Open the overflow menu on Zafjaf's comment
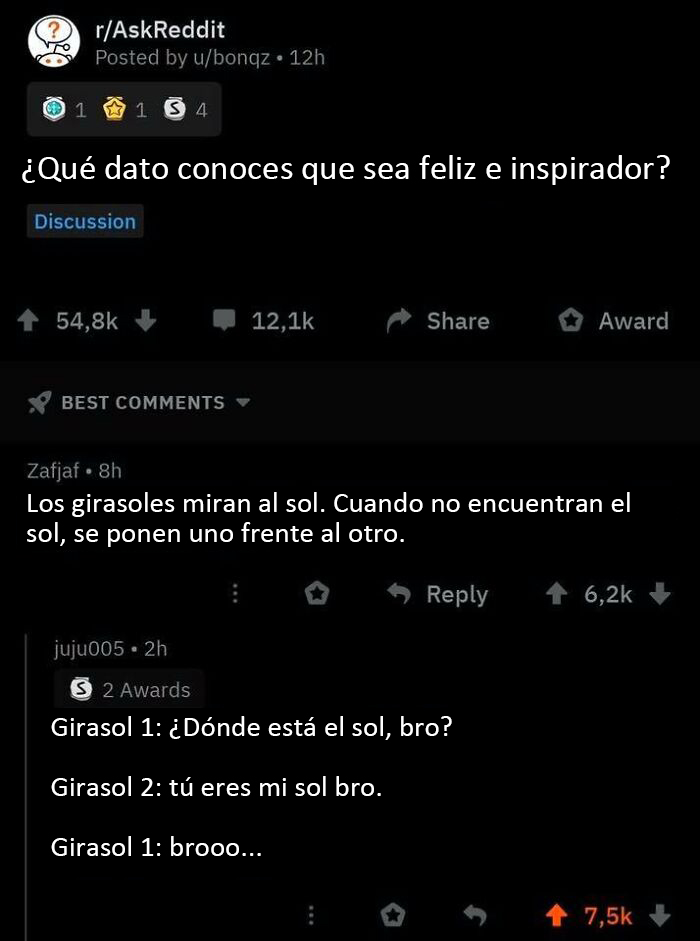 pyautogui.click(x=236, y=594)
